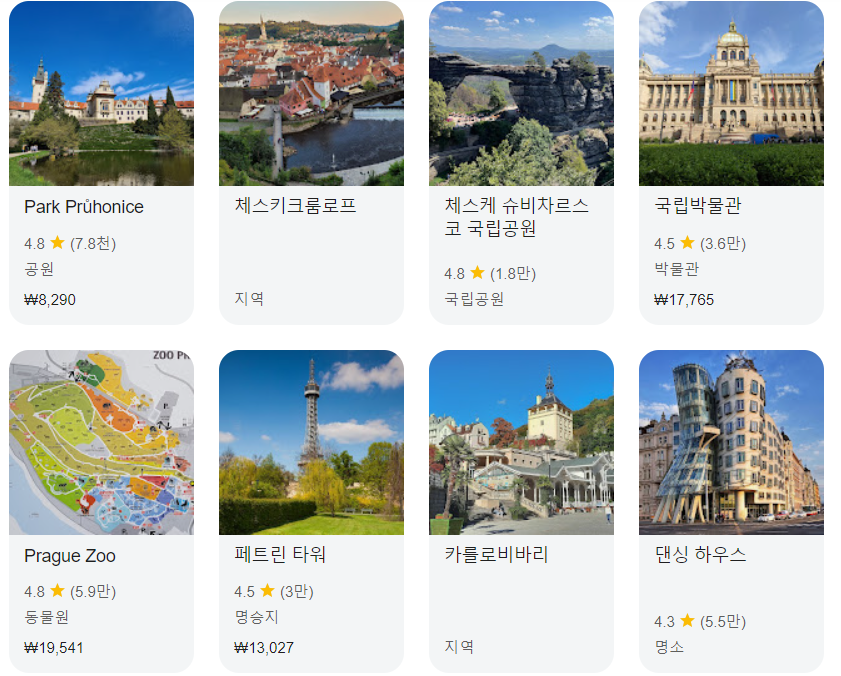View the 댄싱 하우스 card

pos(731,511)
